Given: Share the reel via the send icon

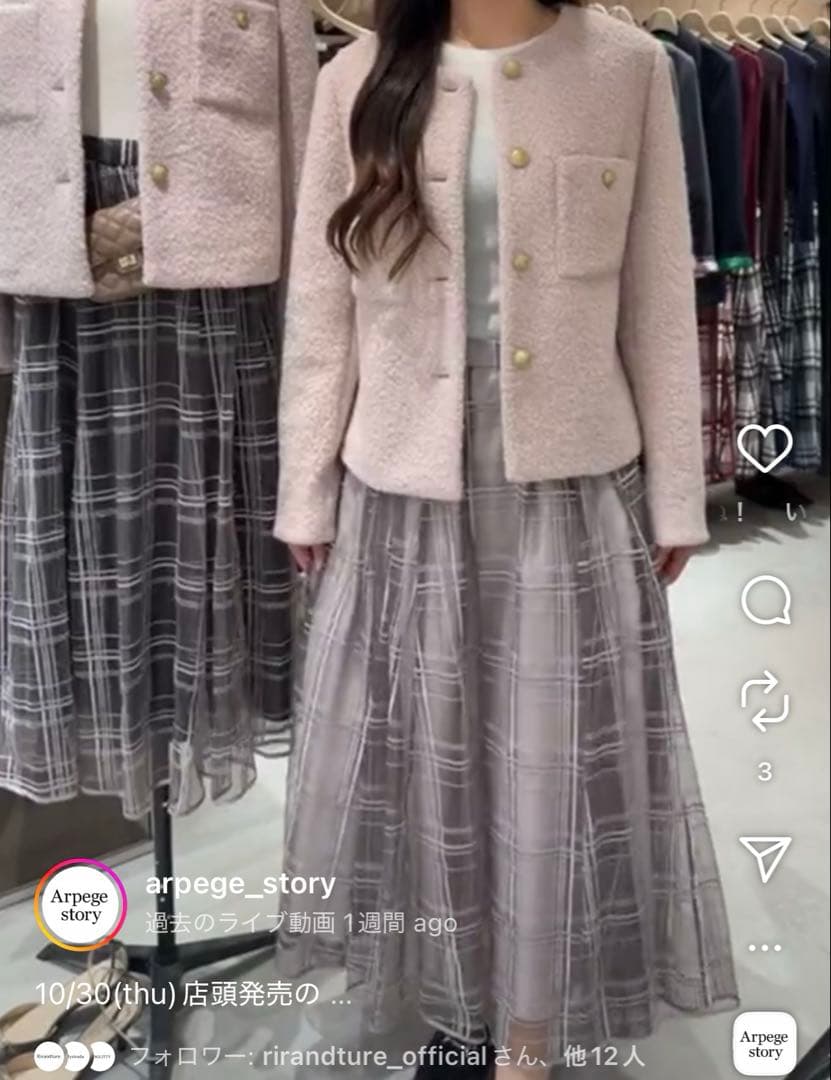Looking at the screenshot, I should [x=765, y=859].
